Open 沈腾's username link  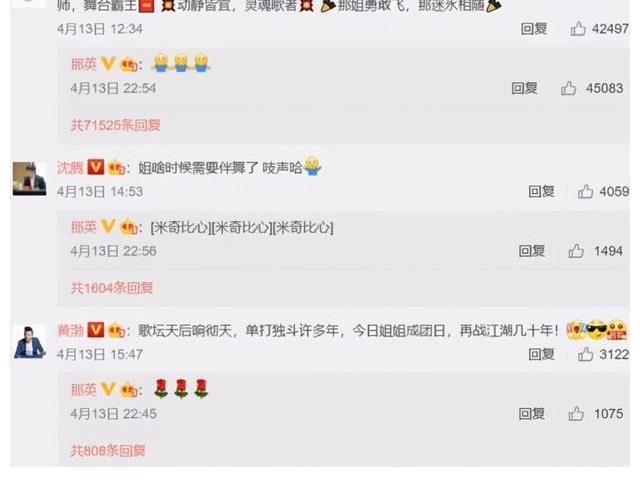tap(70, 166)
